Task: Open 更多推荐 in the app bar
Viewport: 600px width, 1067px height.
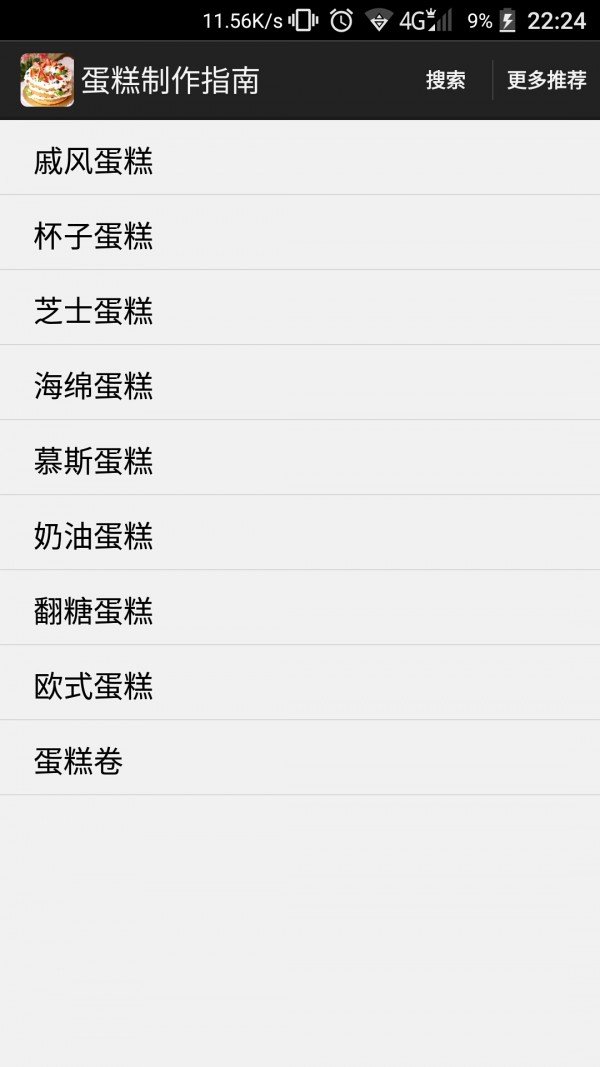Action: click(546, 80)
